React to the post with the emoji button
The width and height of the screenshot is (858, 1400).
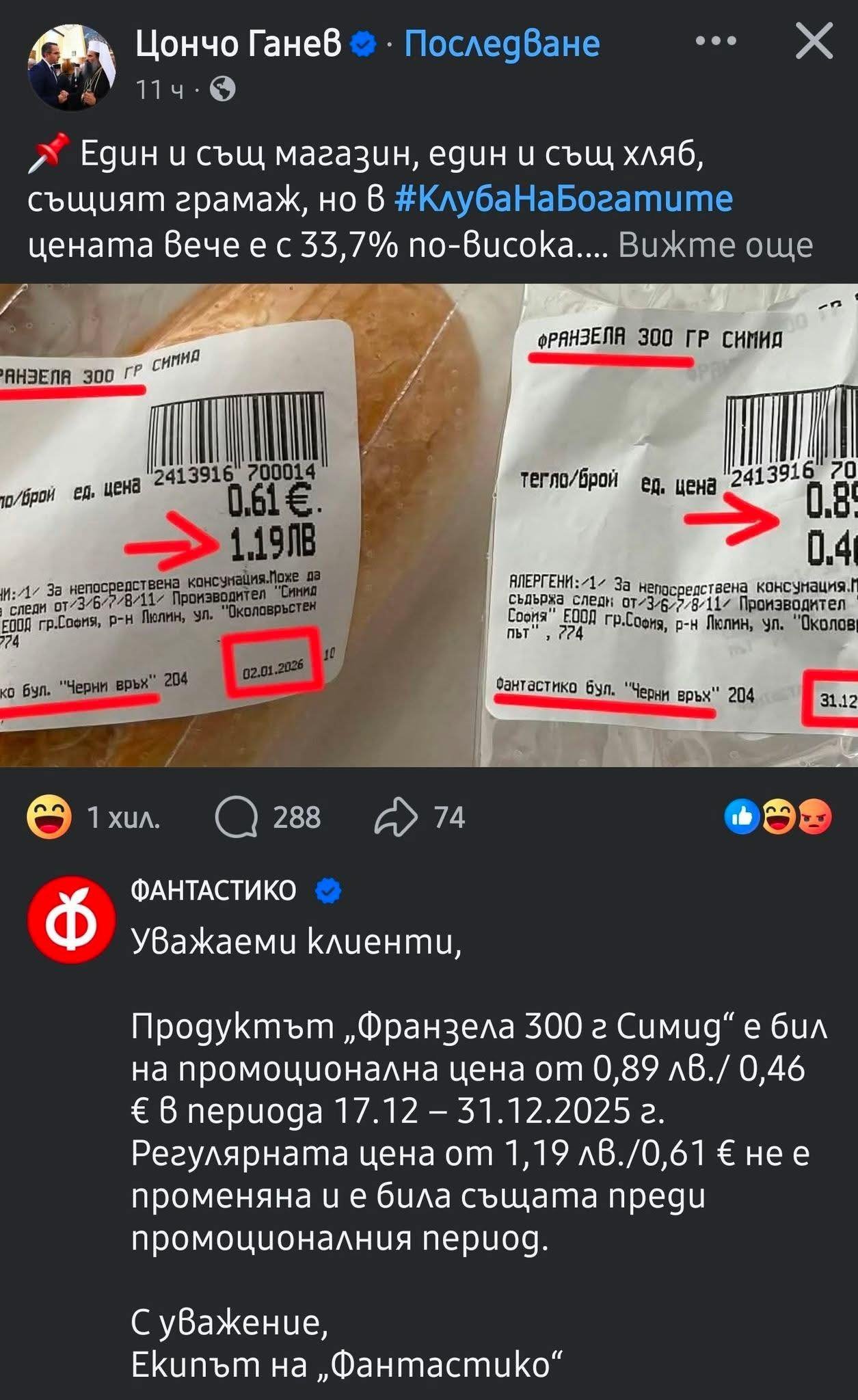tap(49, 817)
